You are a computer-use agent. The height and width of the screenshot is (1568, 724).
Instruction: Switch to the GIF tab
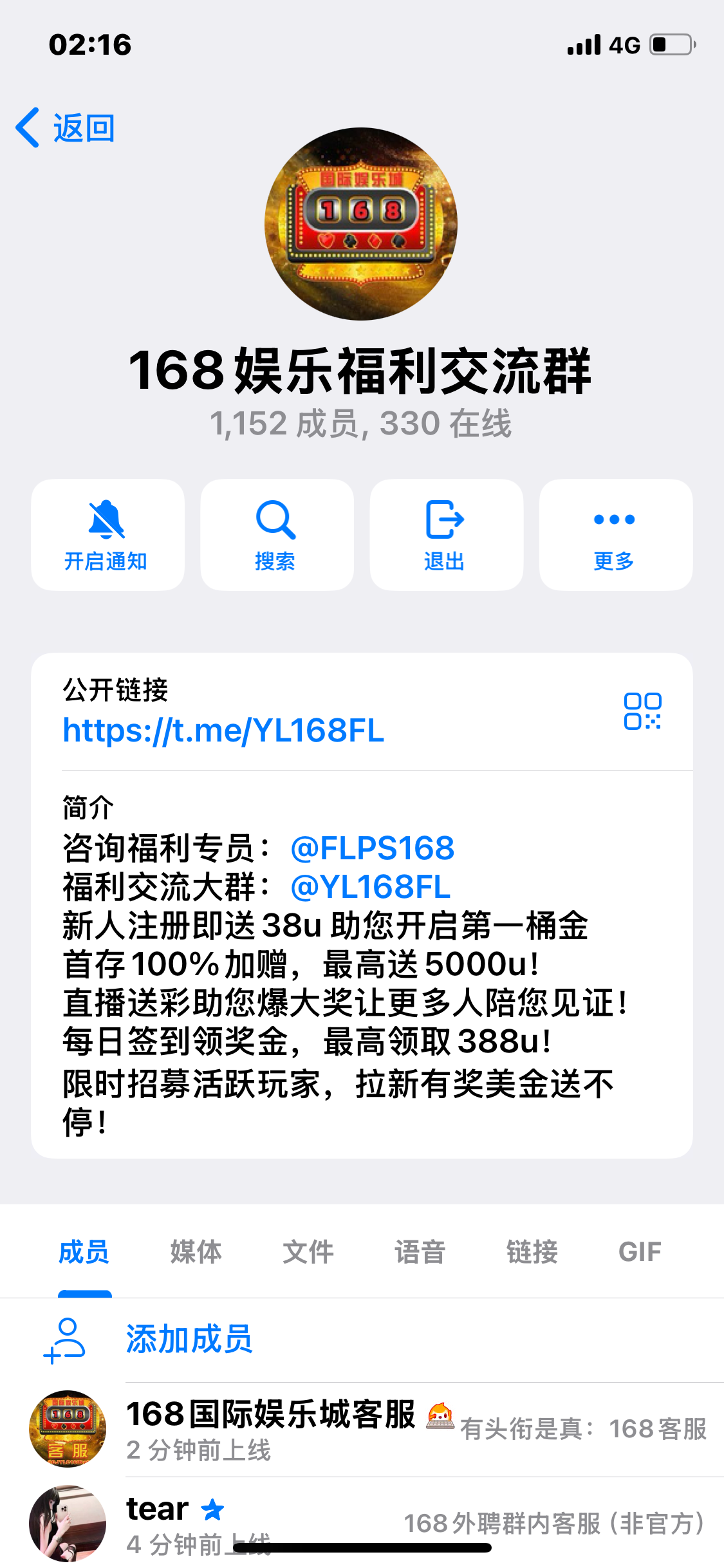click(x=639, y=1252)
